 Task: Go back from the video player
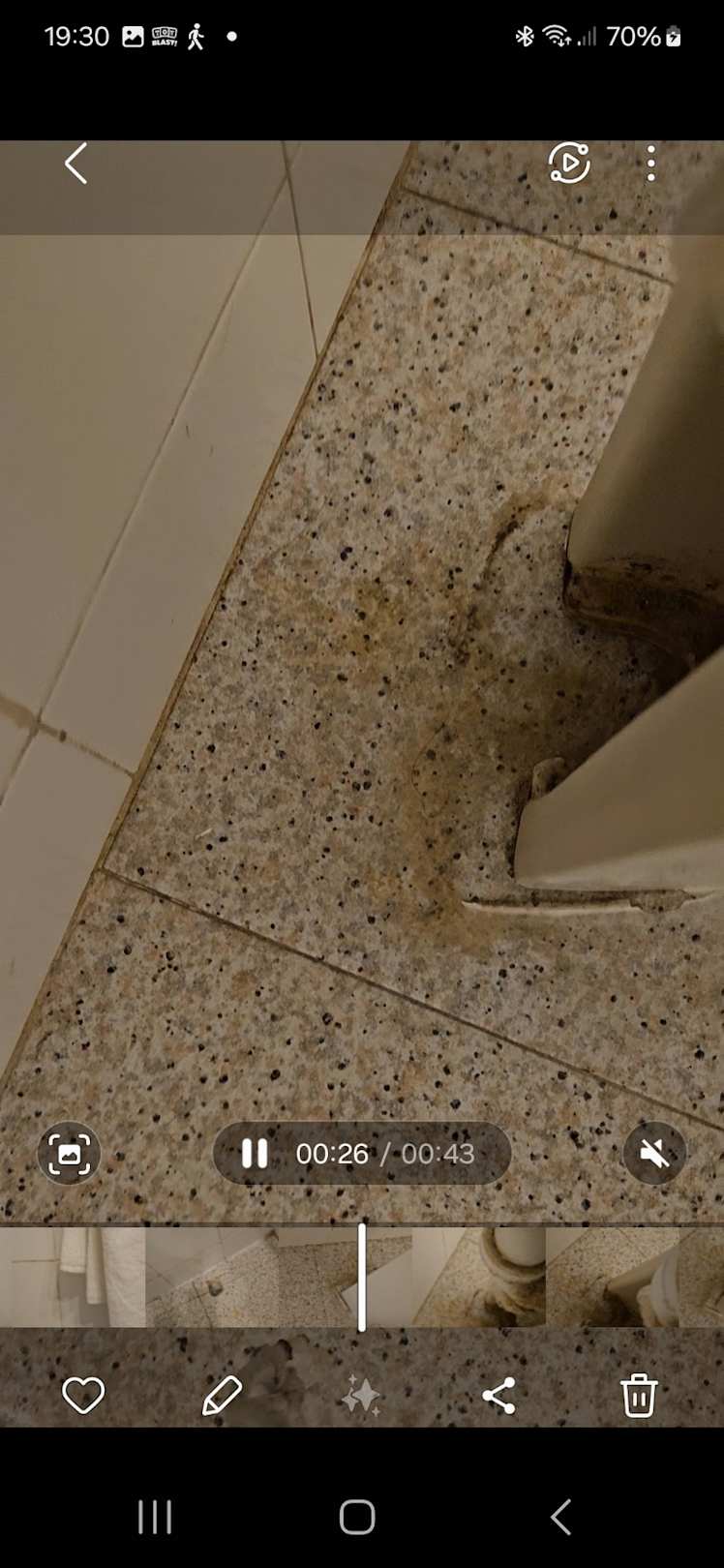pyautogui.click(x=75, y=164)
